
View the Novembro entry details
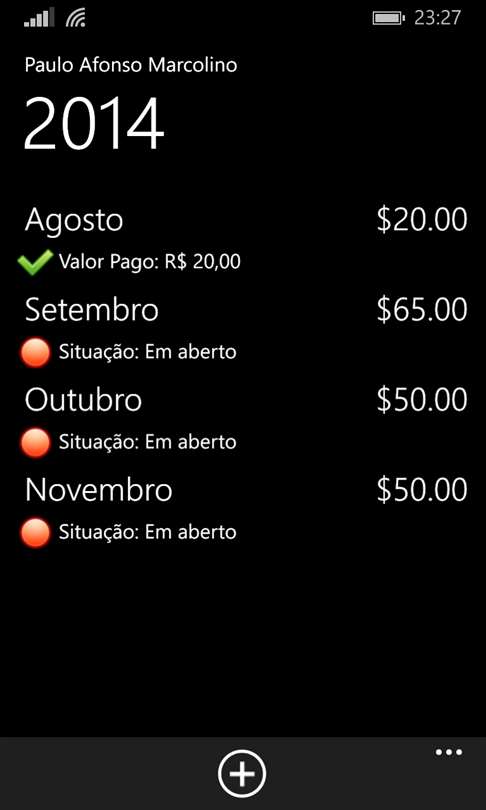243,510
